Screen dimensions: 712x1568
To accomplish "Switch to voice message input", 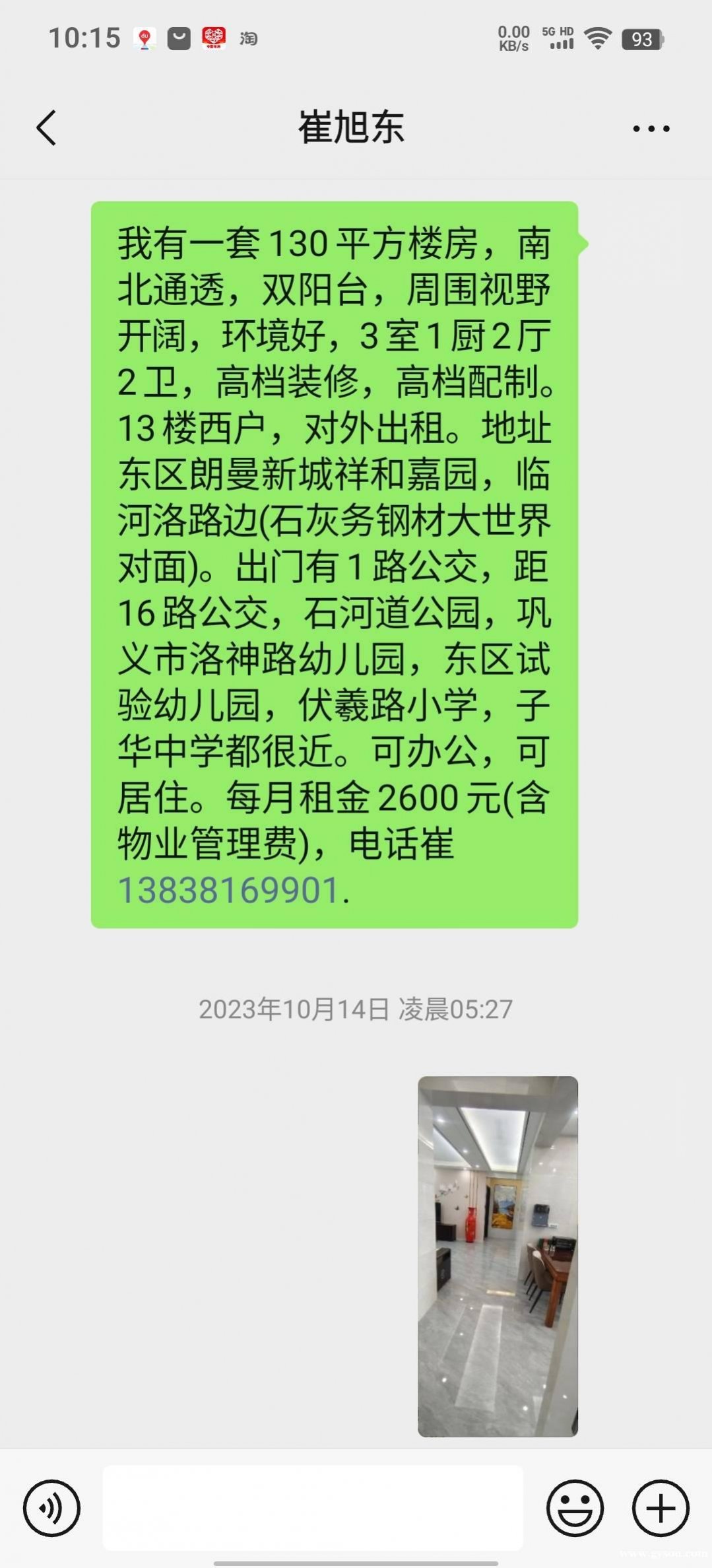I will [x=52, y=1508].
